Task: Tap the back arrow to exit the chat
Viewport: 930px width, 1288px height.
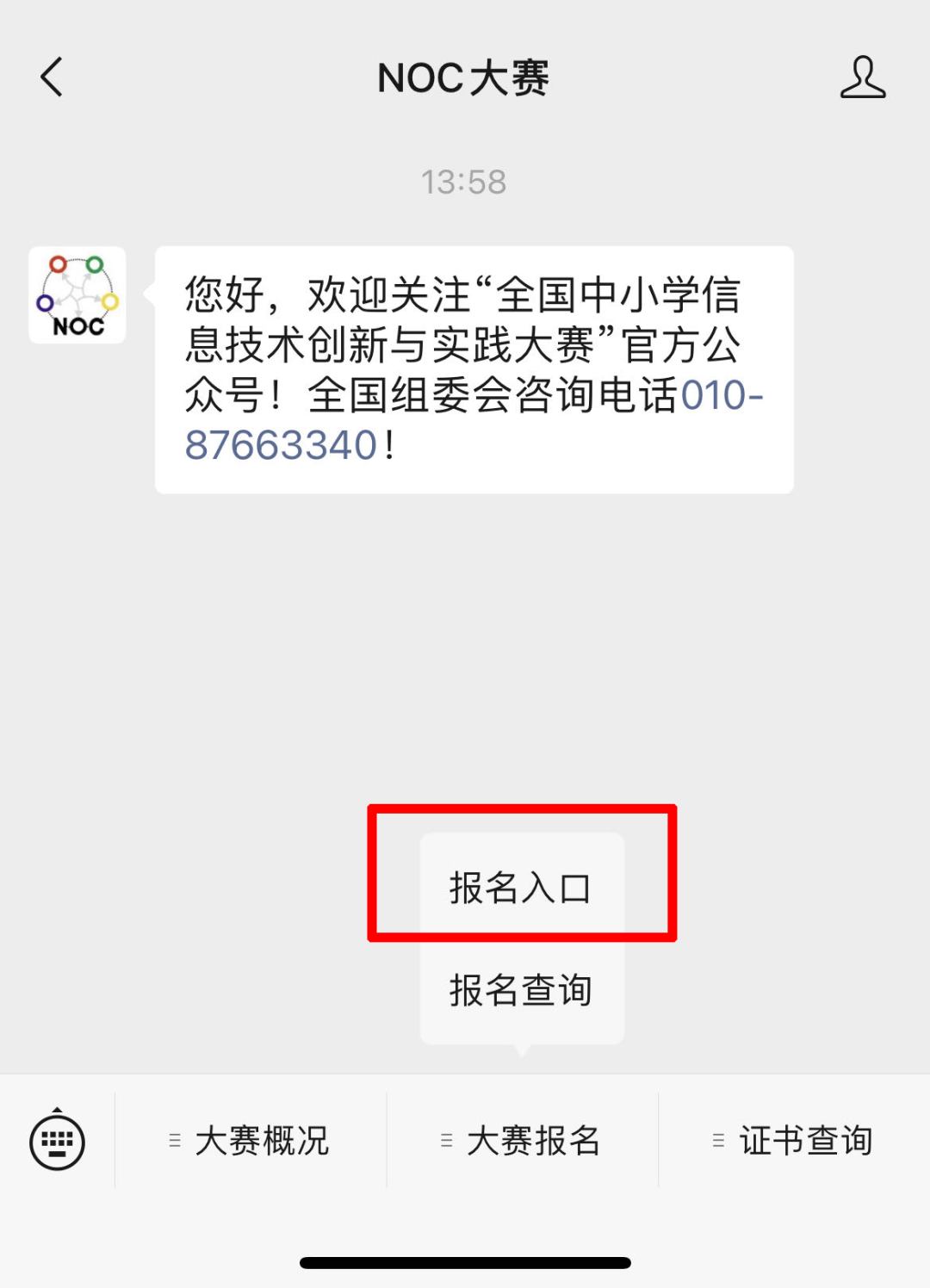Action: (52, 77)
